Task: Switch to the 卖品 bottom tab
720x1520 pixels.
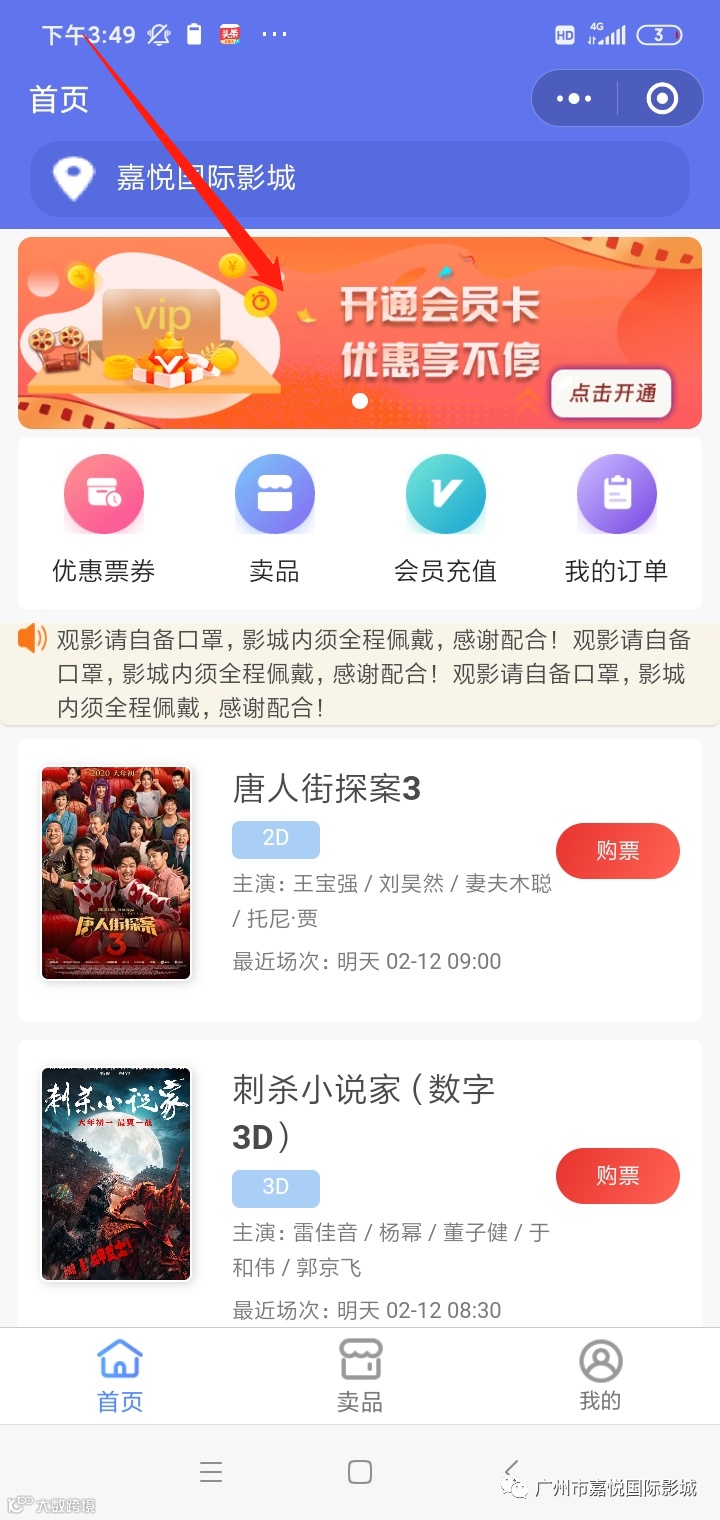Action: pos(360,1375)
